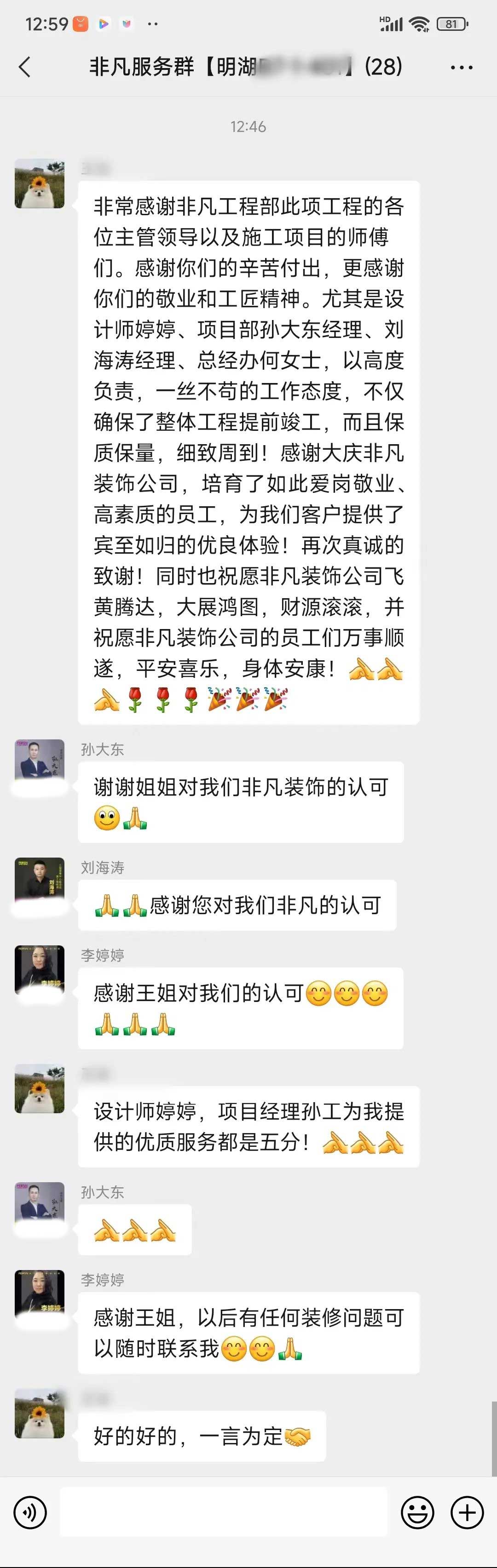
Task: Open the plus attachment menu
Action: click(x=467, y=1512)
